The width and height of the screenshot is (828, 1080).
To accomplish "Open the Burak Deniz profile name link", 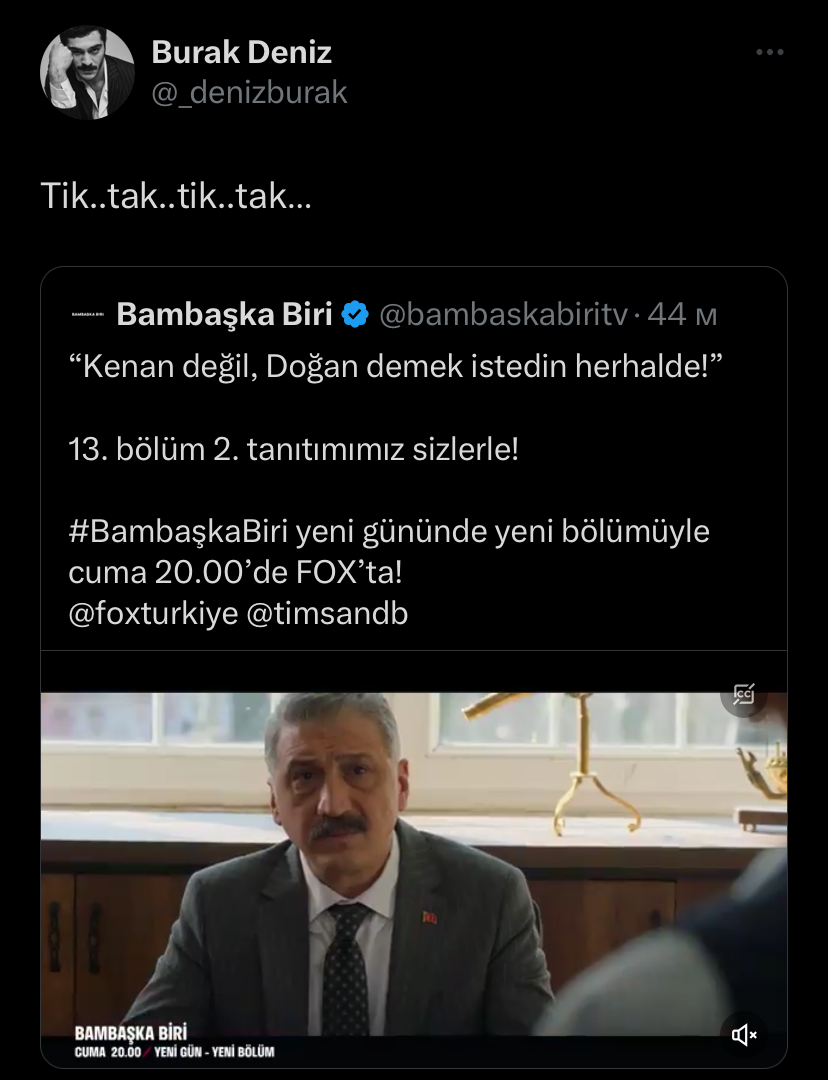I will 241,52.
